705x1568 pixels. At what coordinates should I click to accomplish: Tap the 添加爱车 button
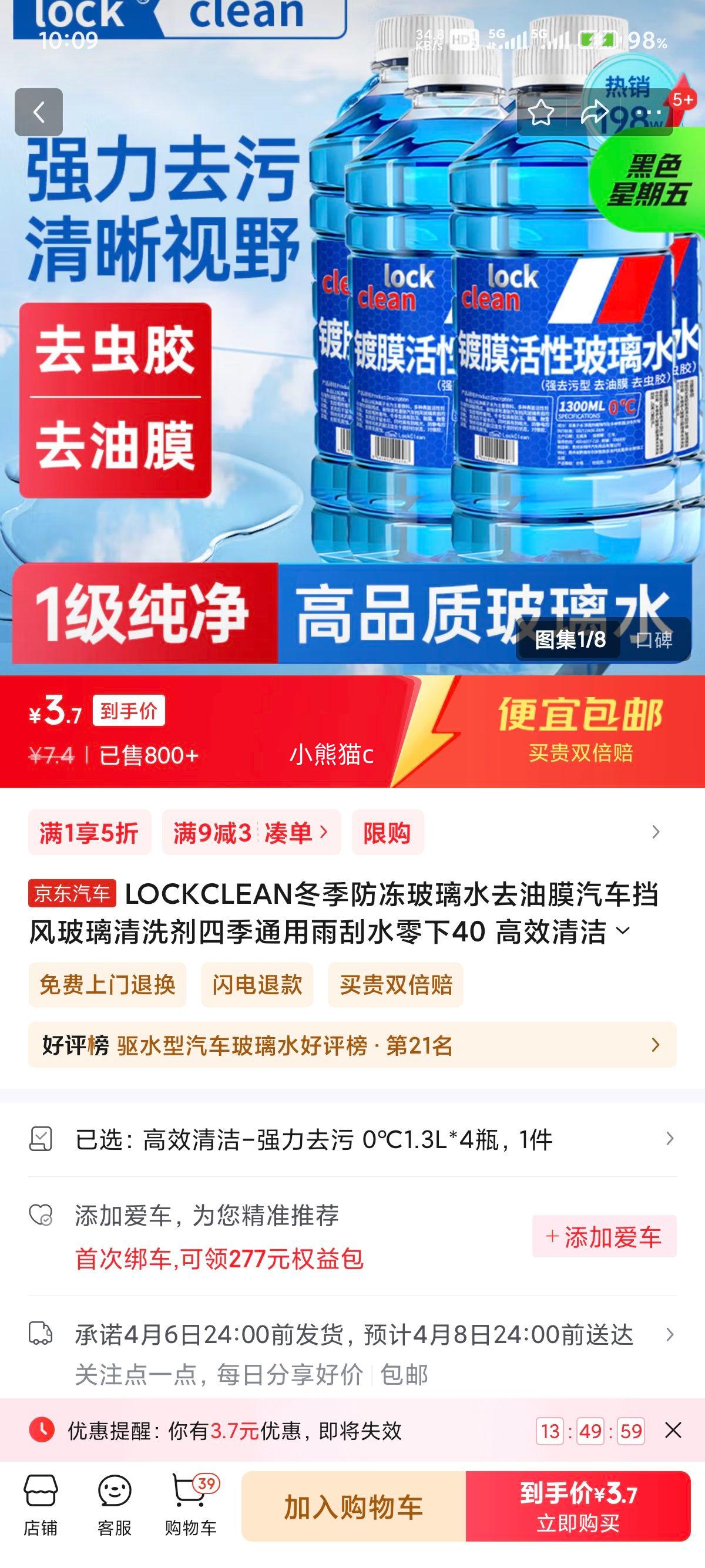[x=604, y=1236]
